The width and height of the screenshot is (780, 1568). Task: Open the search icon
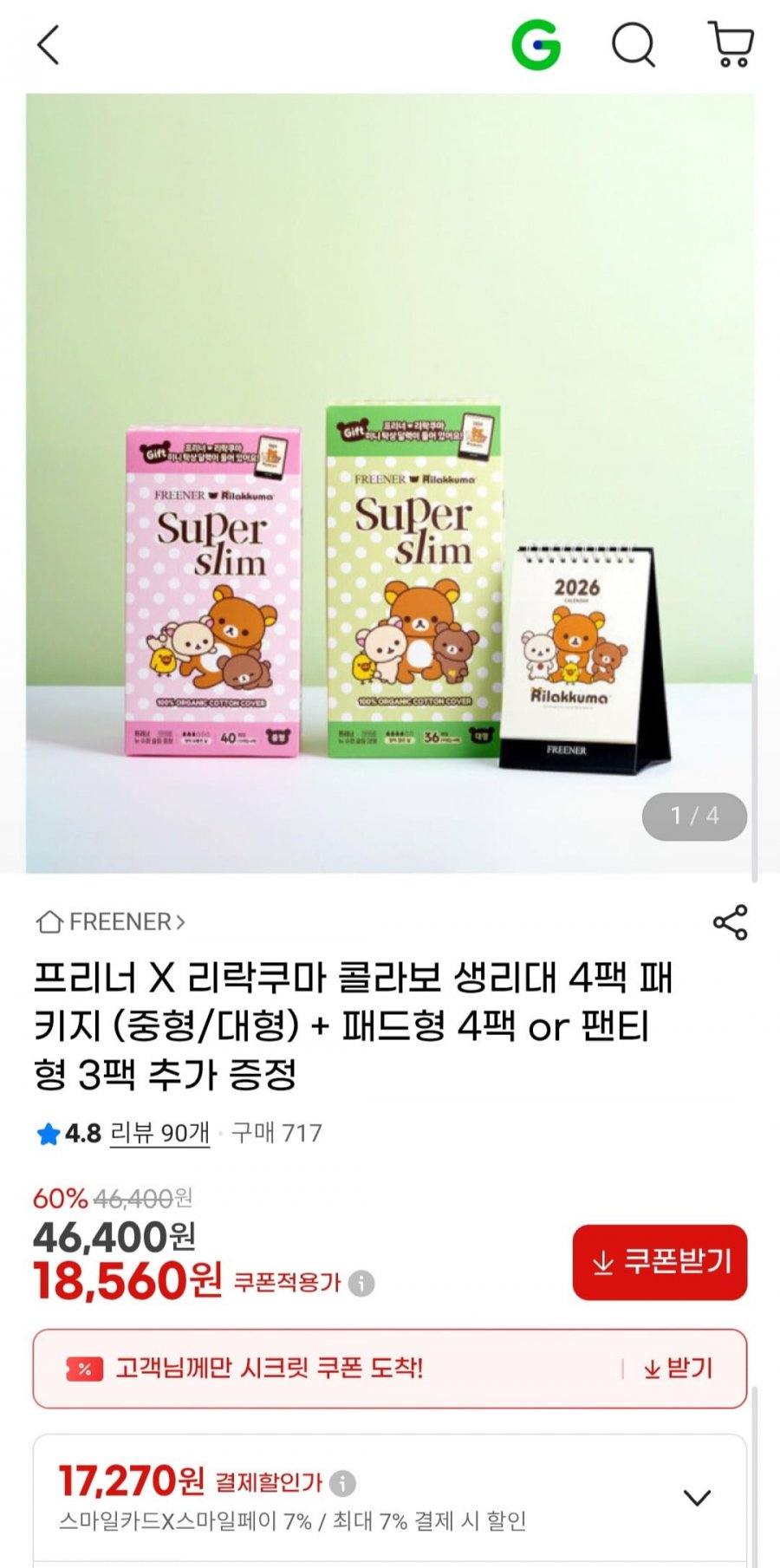[x=634, y=45]
